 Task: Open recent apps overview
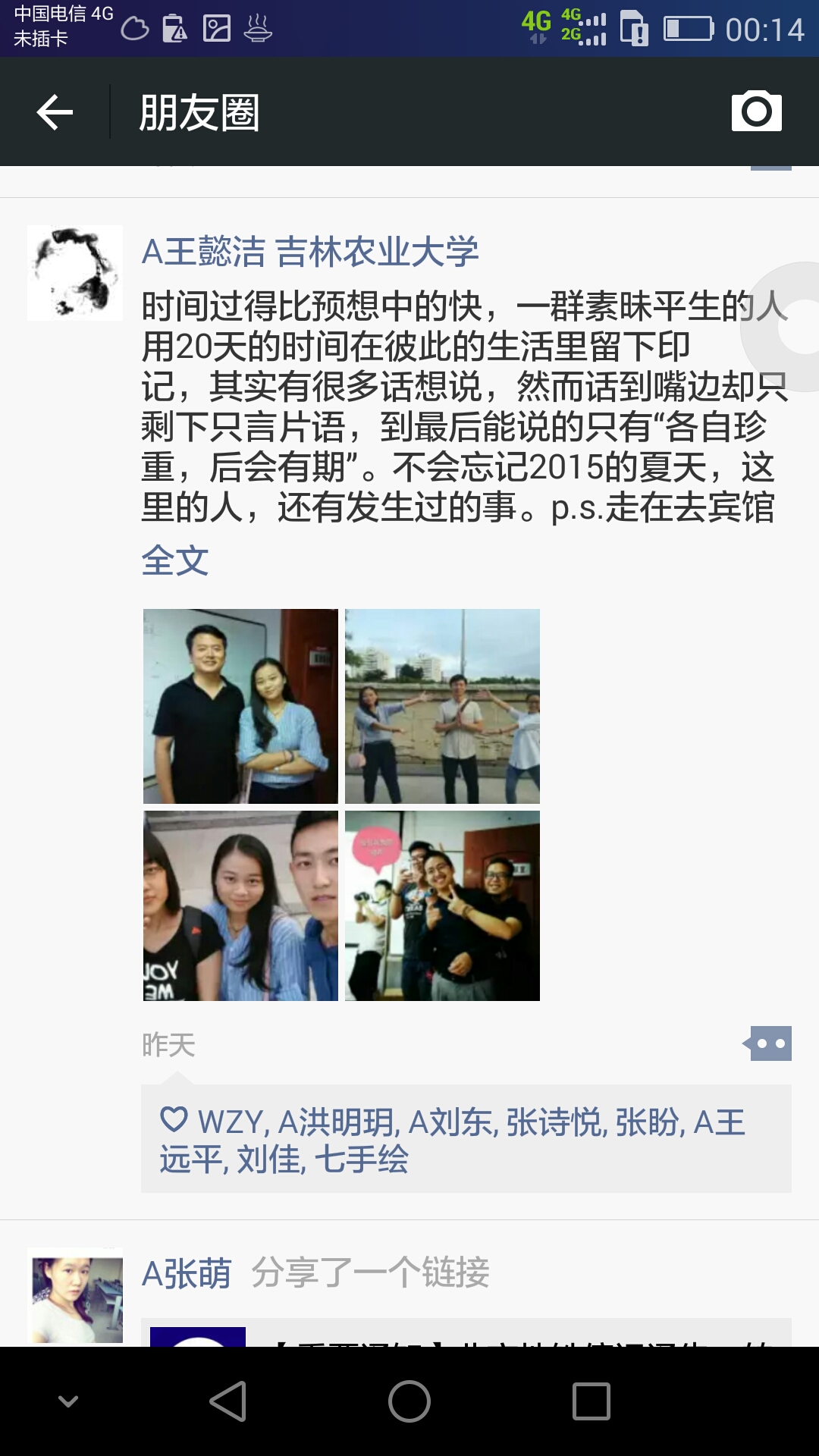click(591, 1401)
